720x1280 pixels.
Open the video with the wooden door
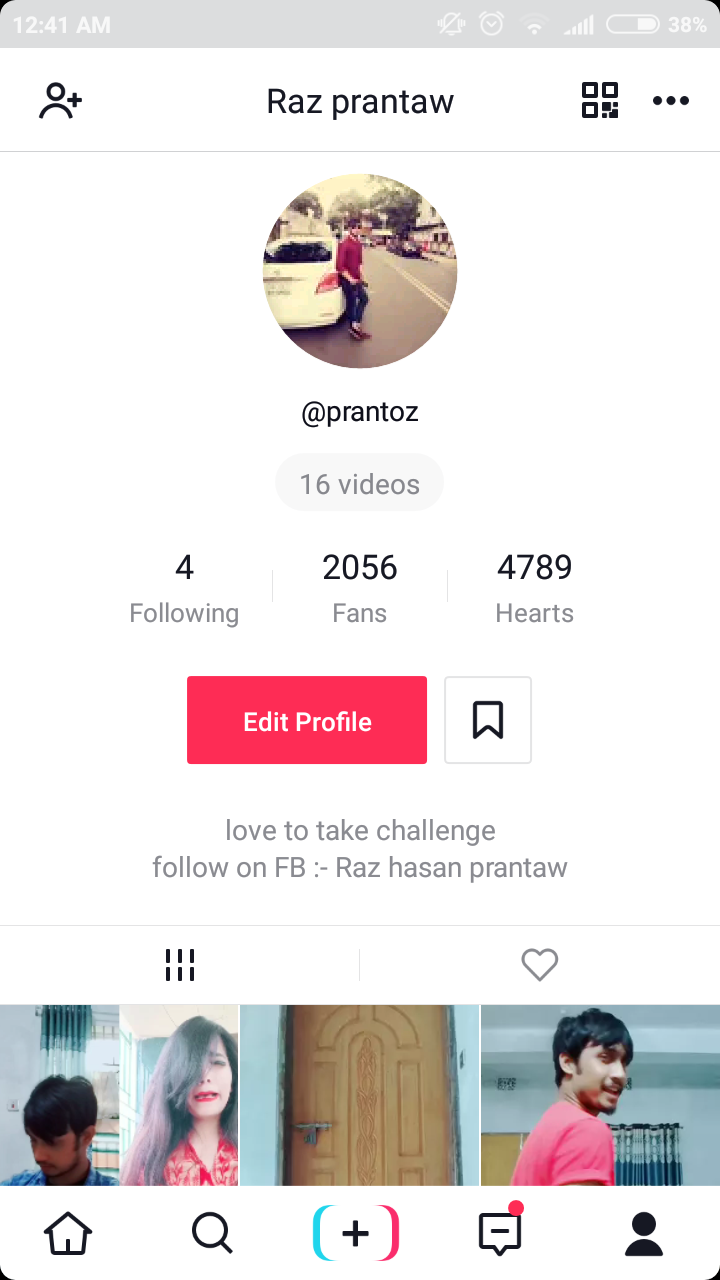360,1095
